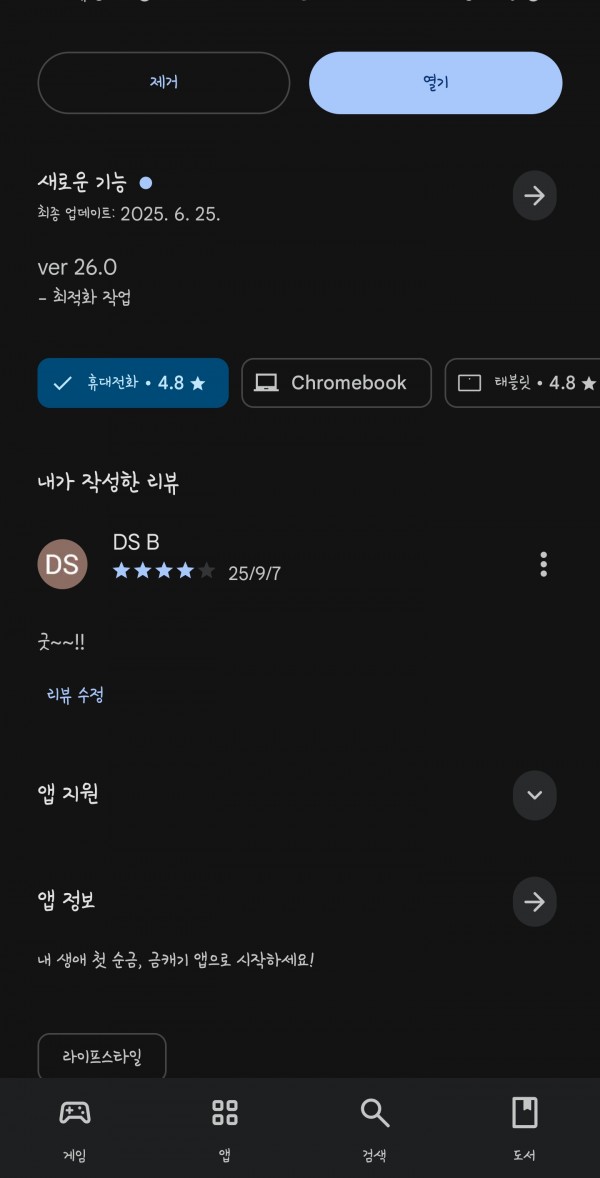600x1178 pixels.
Task: Open 앱 정보 details arrow
Action: pos(534,902)
